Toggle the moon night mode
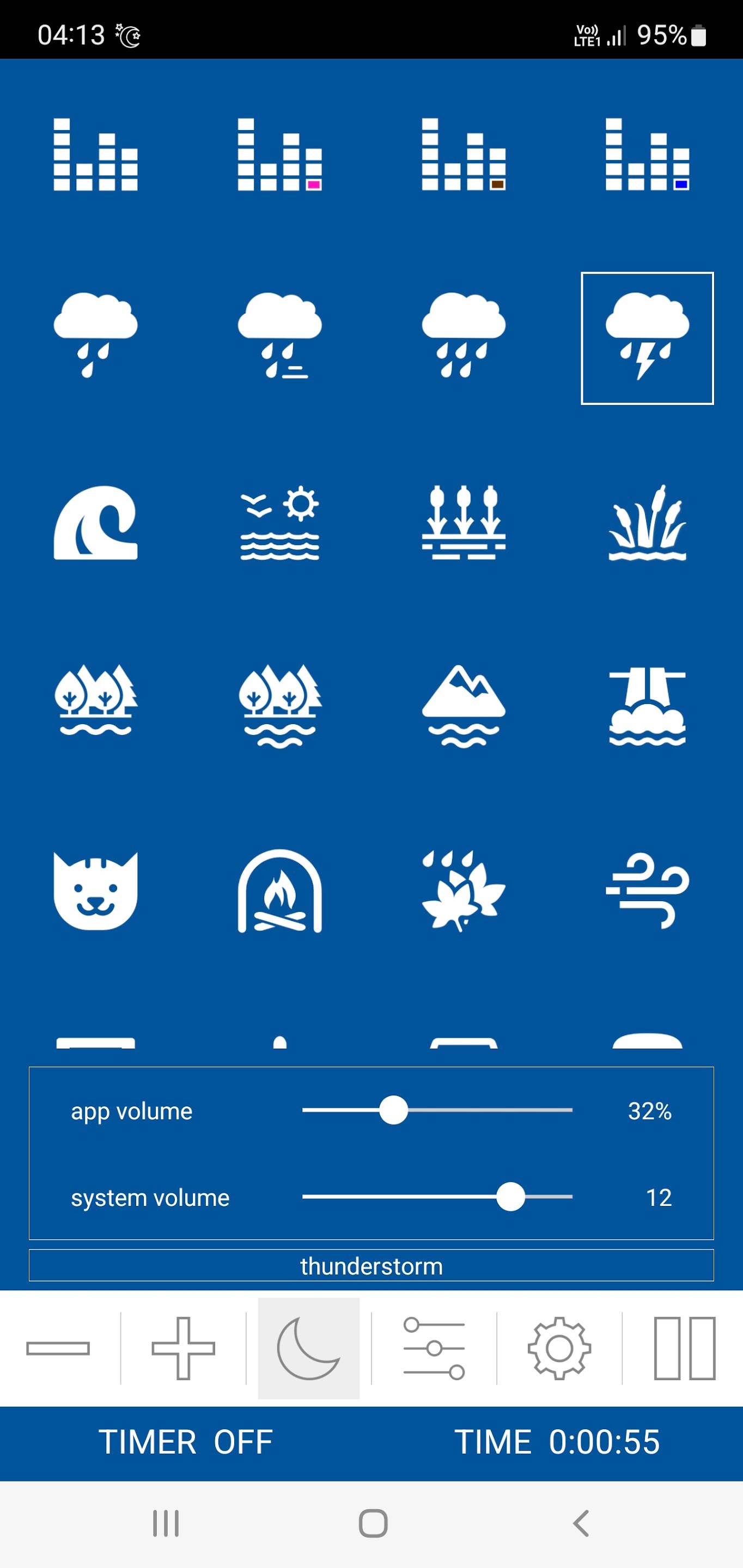The width and height of the screenshot is (743, 1568). (x=309, y=1348)
